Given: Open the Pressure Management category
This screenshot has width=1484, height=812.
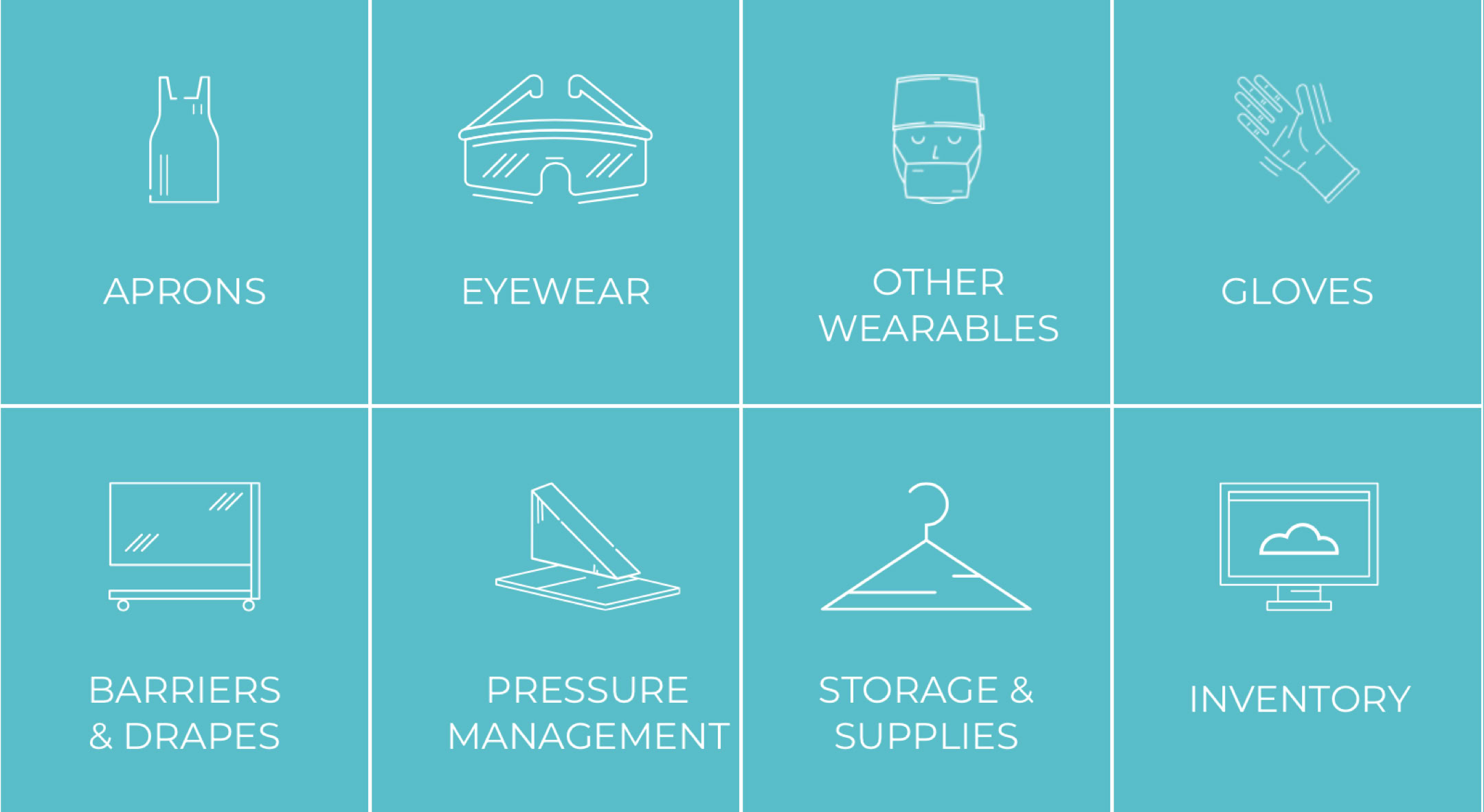Looking at the screenshot, I should [x=555, y=610].
